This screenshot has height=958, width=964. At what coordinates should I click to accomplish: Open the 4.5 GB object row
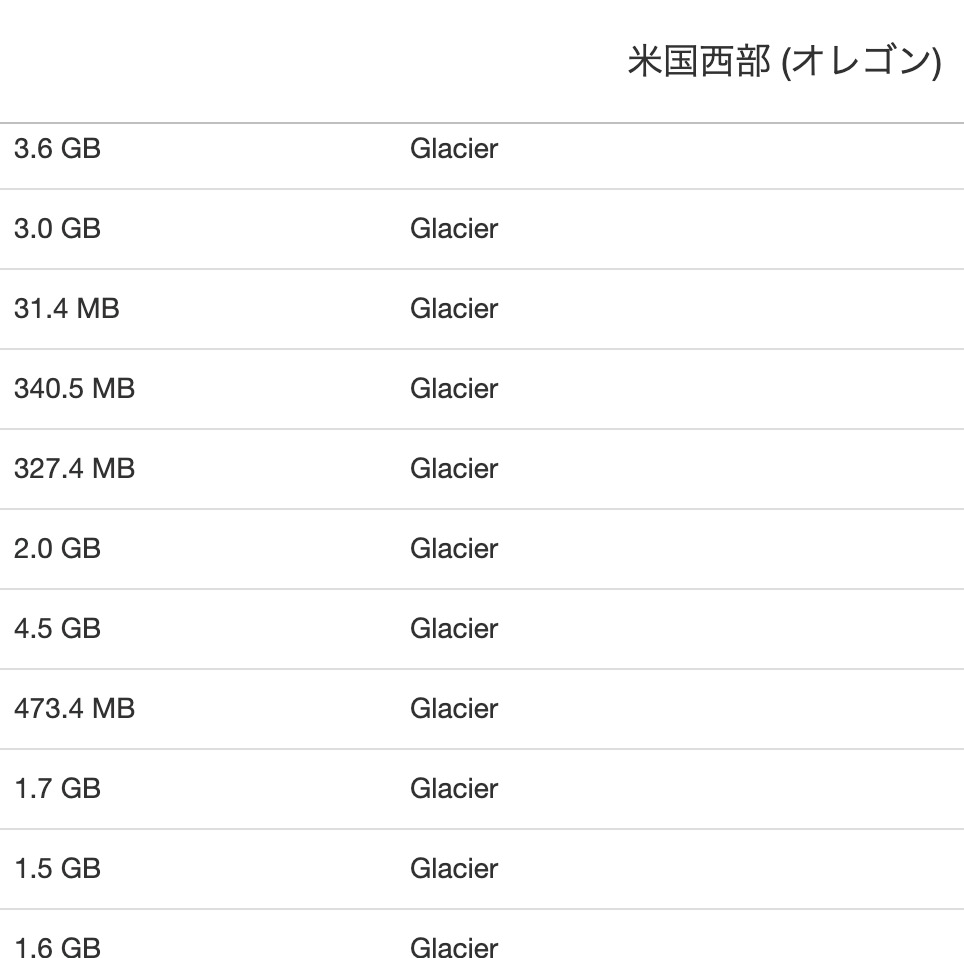57,629
